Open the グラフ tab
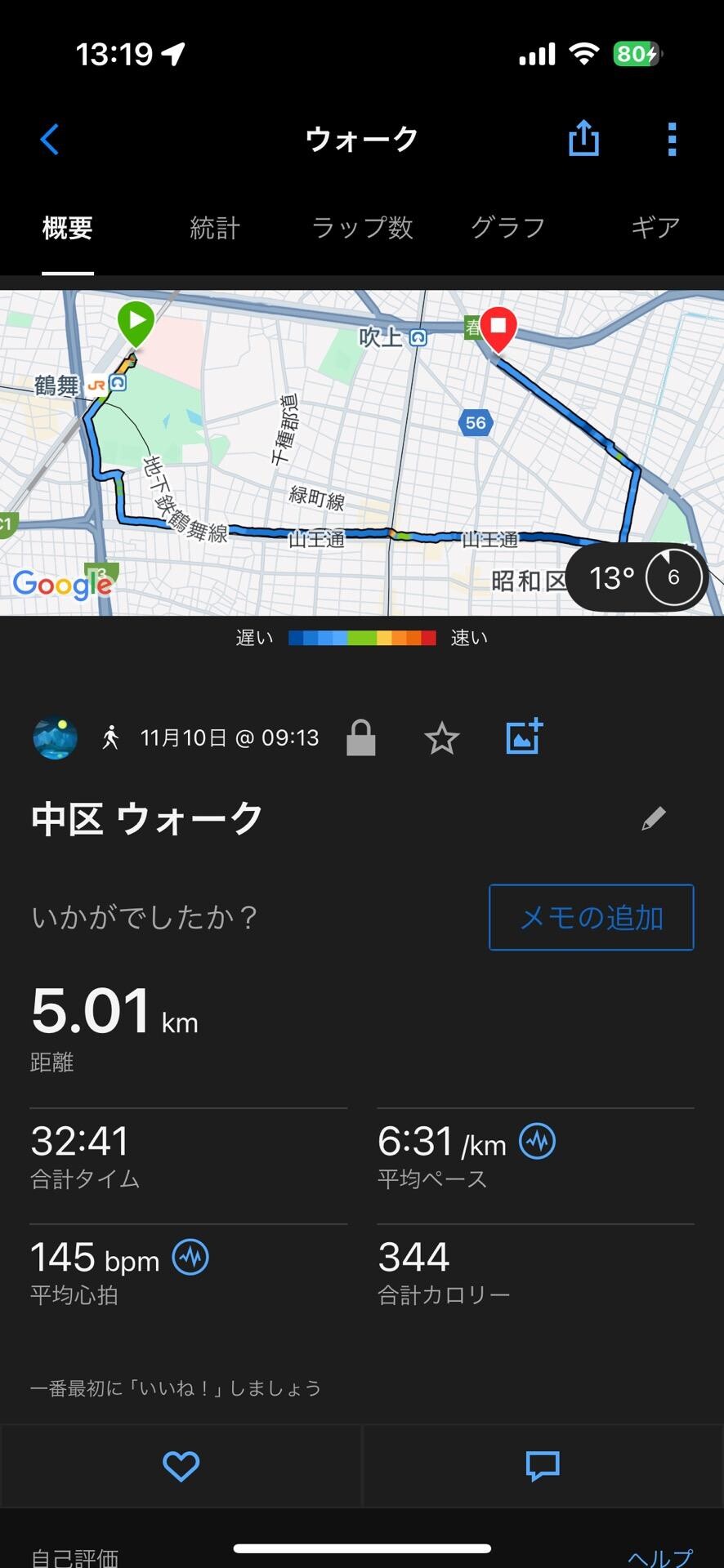724x1568 pixels. 507,228
